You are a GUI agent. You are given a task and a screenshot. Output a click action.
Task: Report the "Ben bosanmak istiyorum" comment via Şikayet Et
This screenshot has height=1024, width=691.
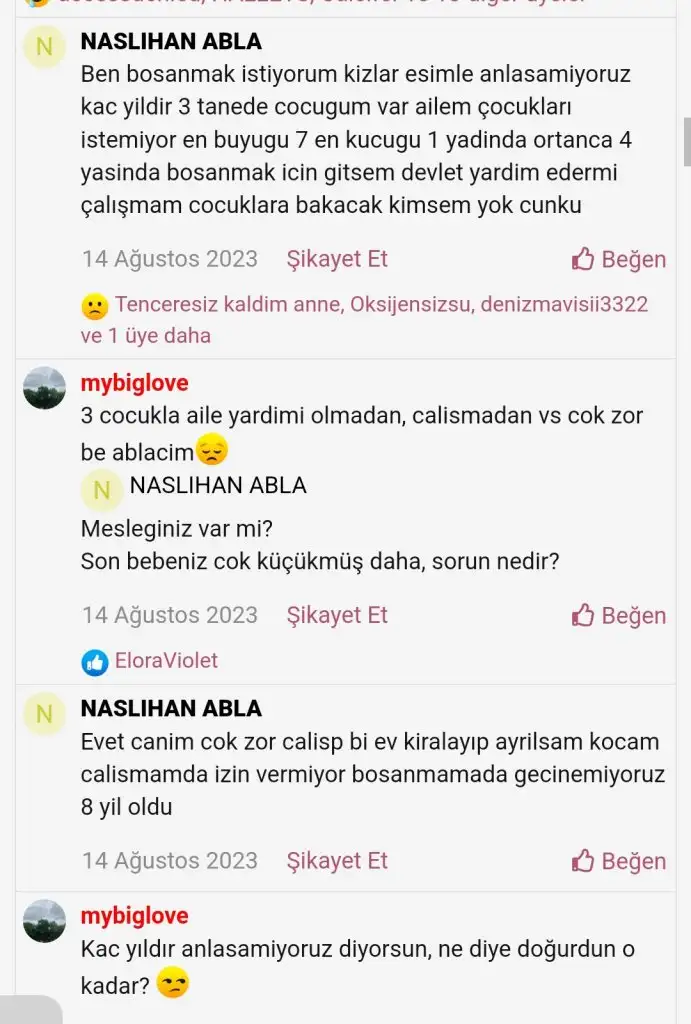coord(337,259)
